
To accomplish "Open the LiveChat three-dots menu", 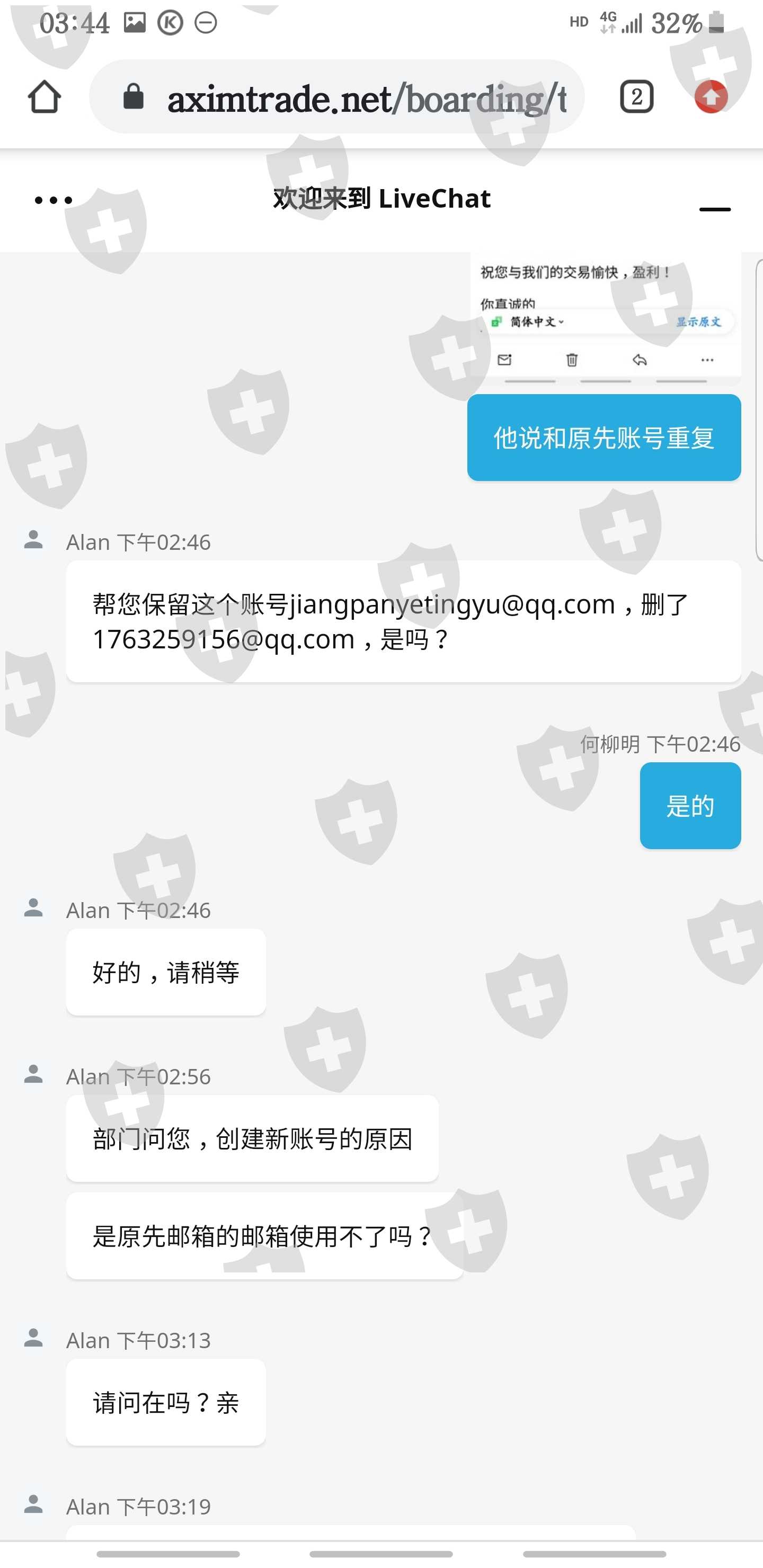I will [54, 200].
